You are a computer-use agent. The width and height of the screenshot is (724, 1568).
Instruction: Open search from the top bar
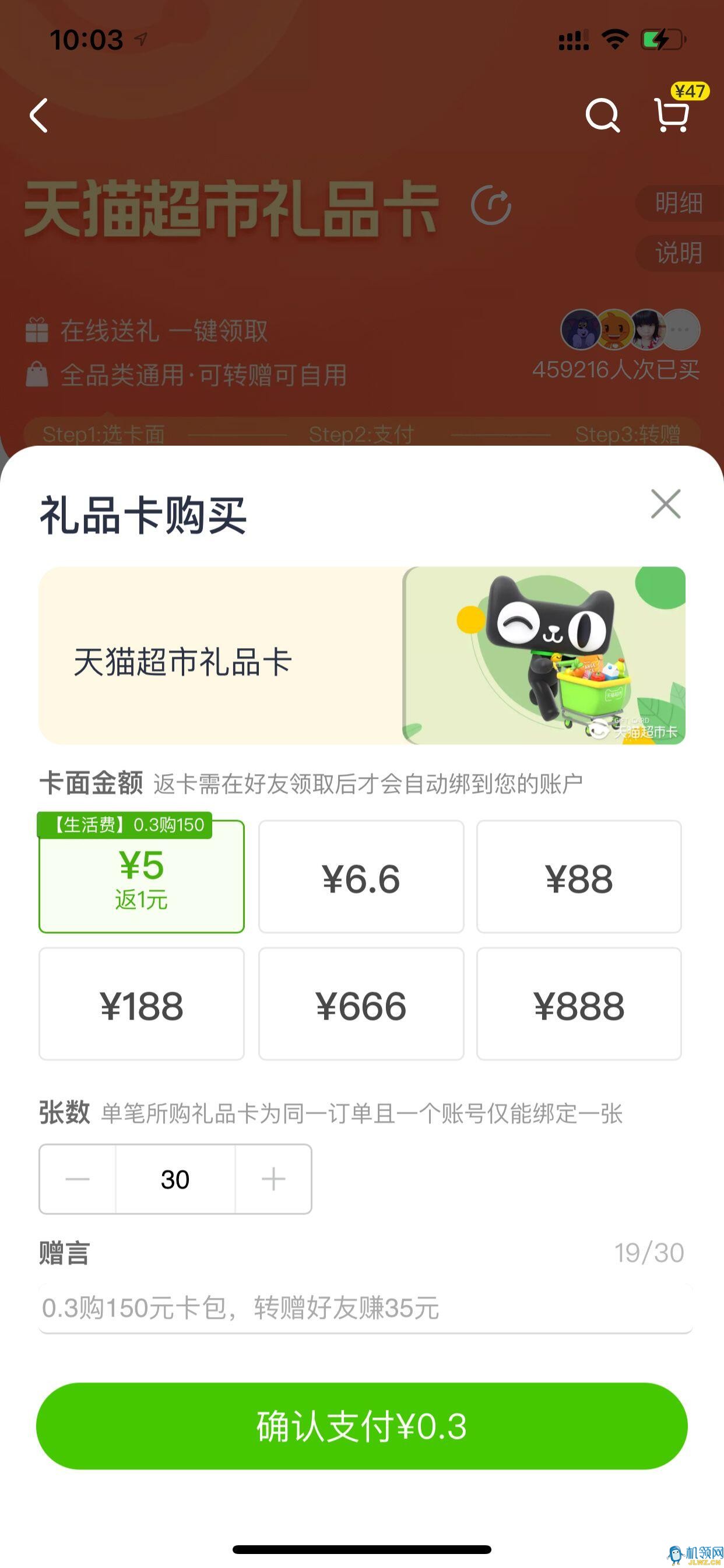tap(602, 116)
